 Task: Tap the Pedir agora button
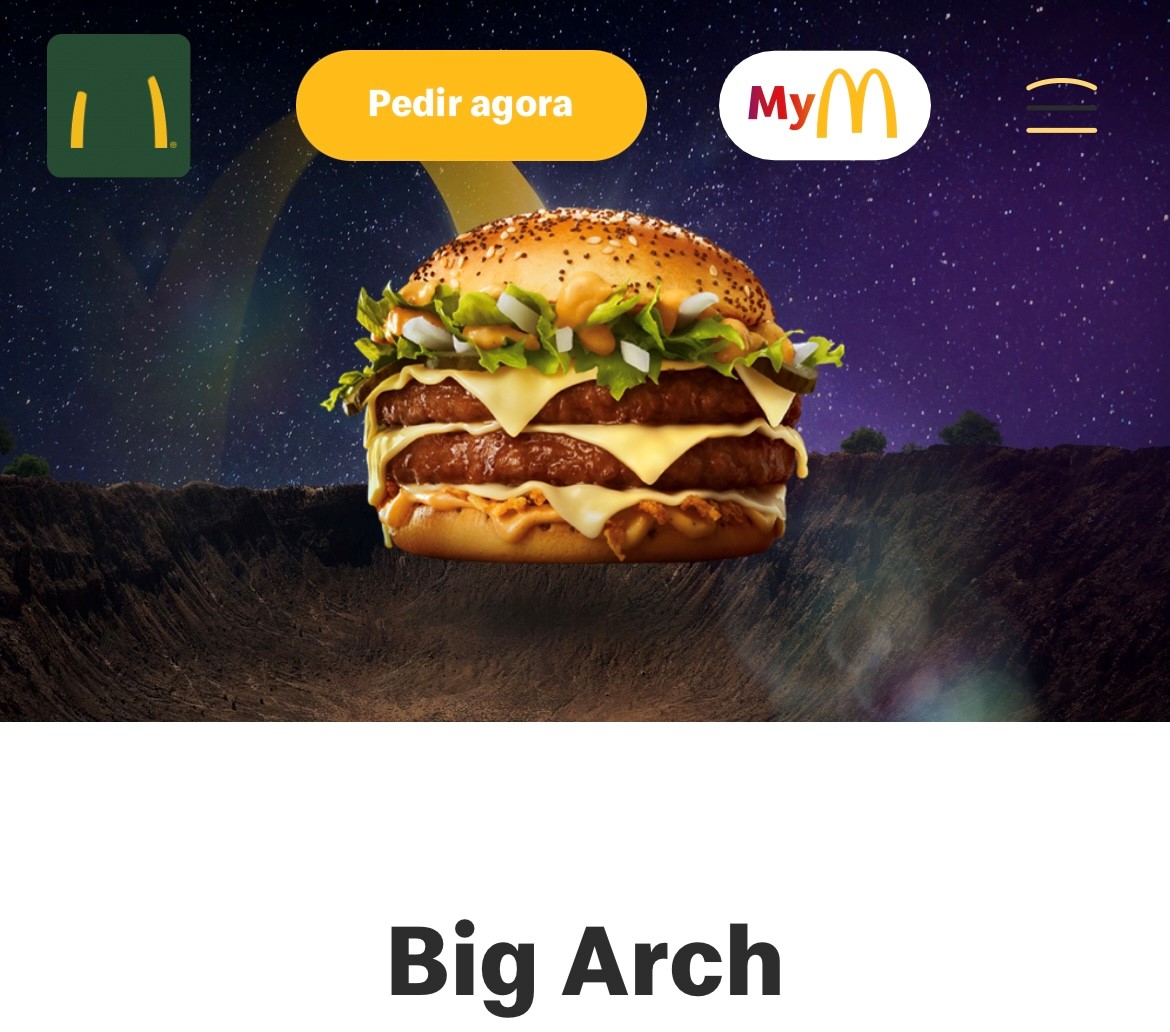[x=471, y=105]
